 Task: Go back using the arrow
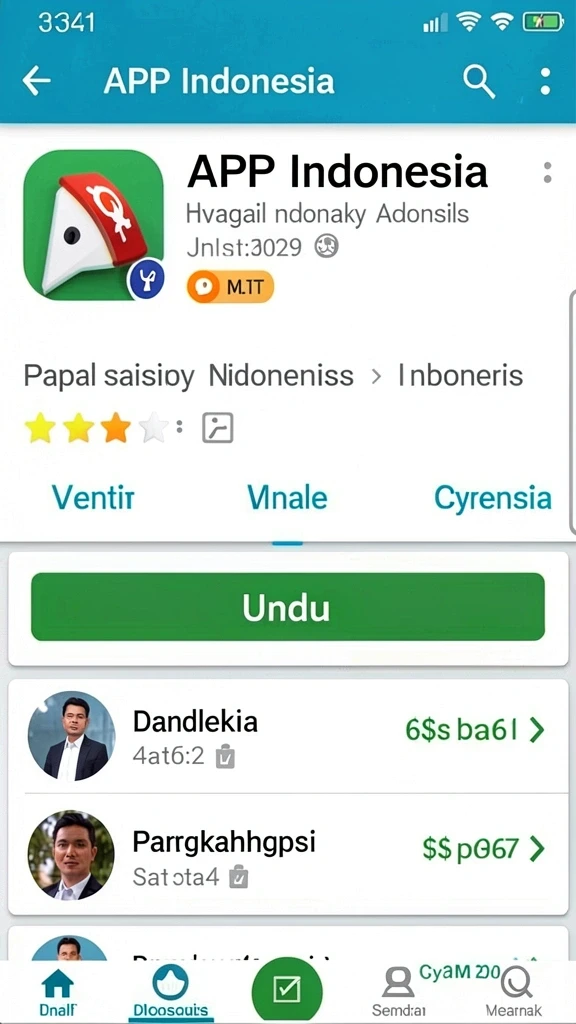(x=37, y=80)
